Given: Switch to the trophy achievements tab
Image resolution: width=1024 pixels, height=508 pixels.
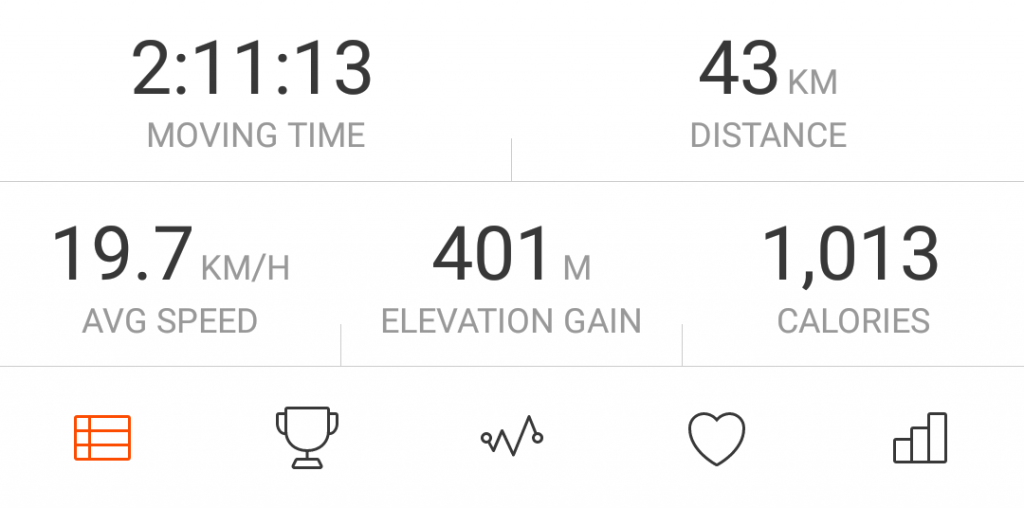Looking at the screenshot, I should click(307, 438).
